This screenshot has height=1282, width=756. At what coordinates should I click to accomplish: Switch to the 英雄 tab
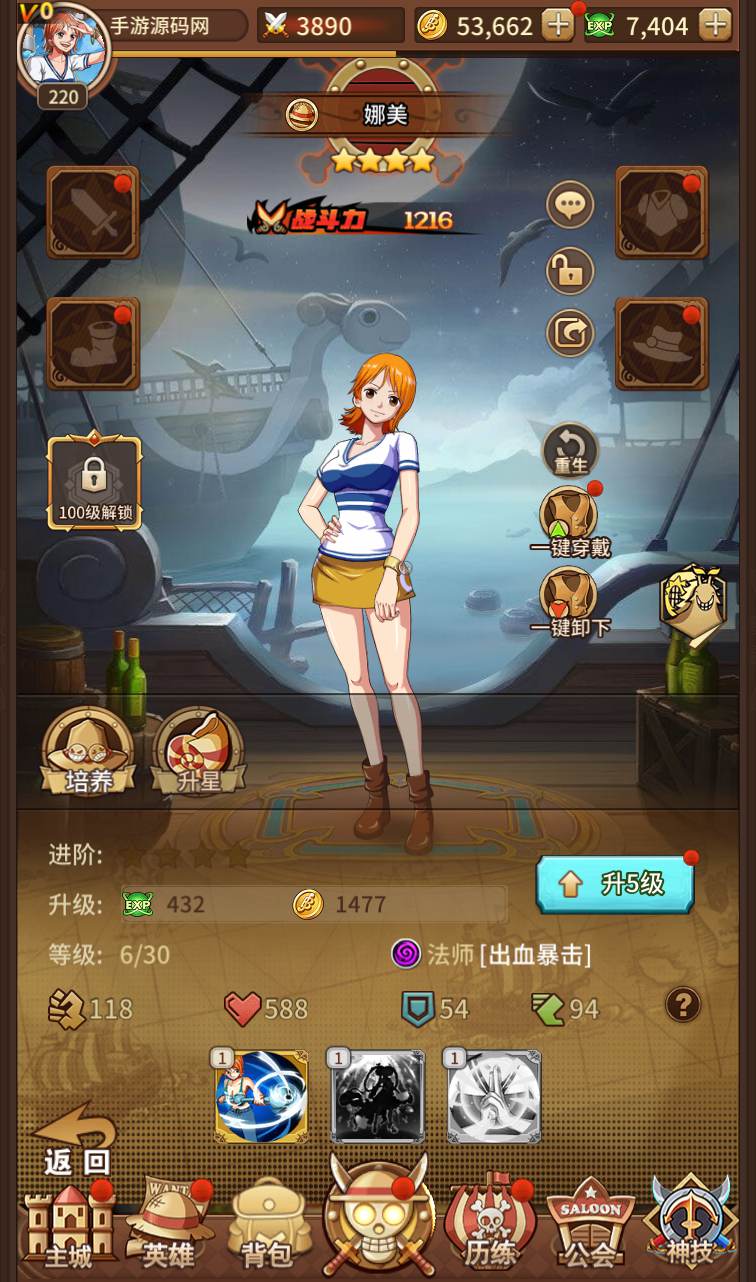click(x=168, y=1227)
